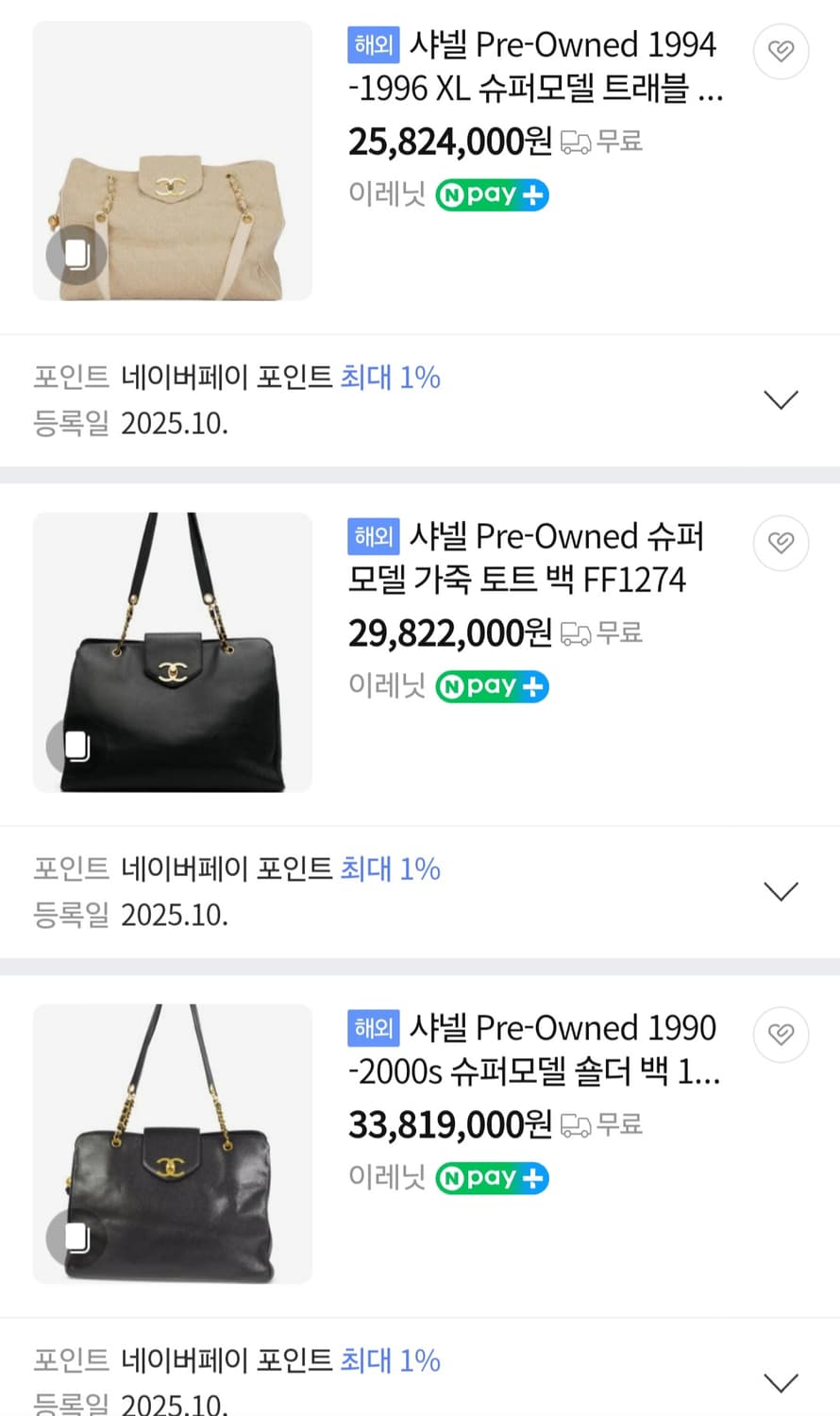The image size is (840, 1416).
Task: Click the seller name 이레닛 on the first listing
Action: click(x=386, y=195)
